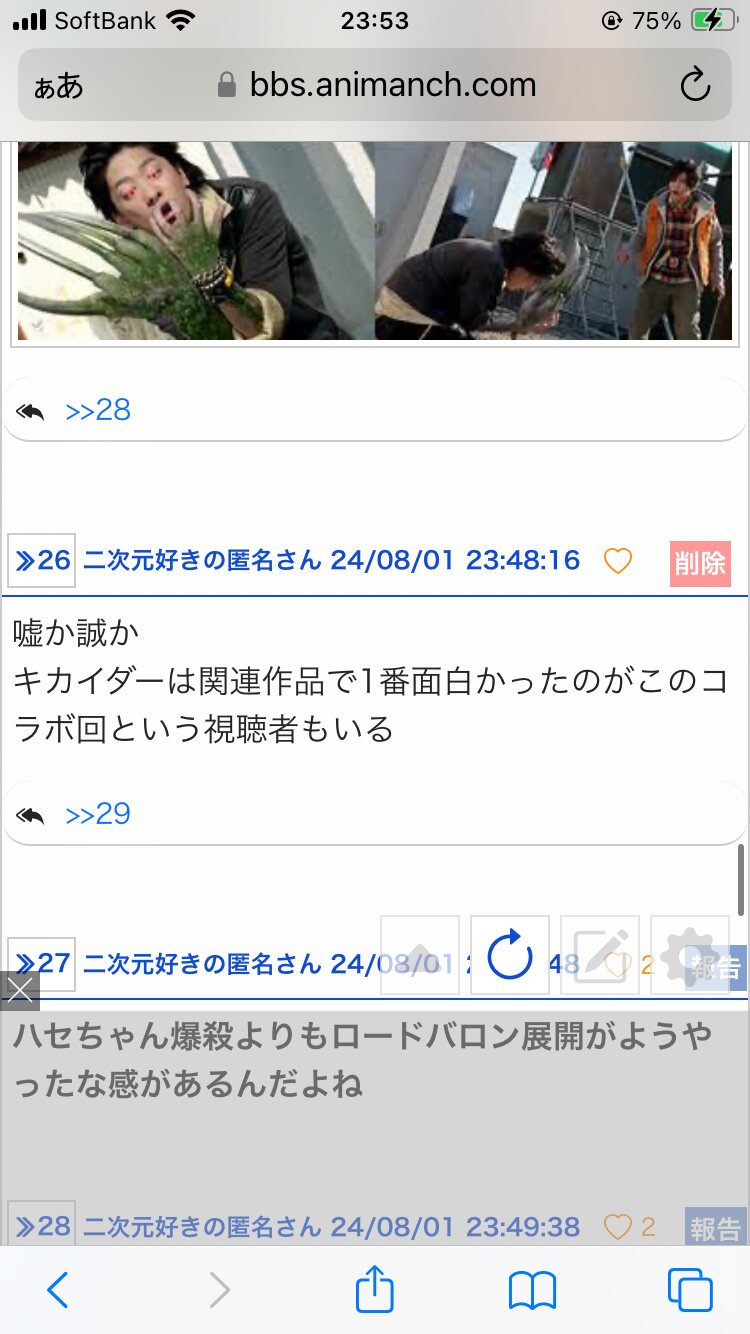Write a new post with the pencil button
This screenshot has height=1334, width=750.
coord(600,955)
